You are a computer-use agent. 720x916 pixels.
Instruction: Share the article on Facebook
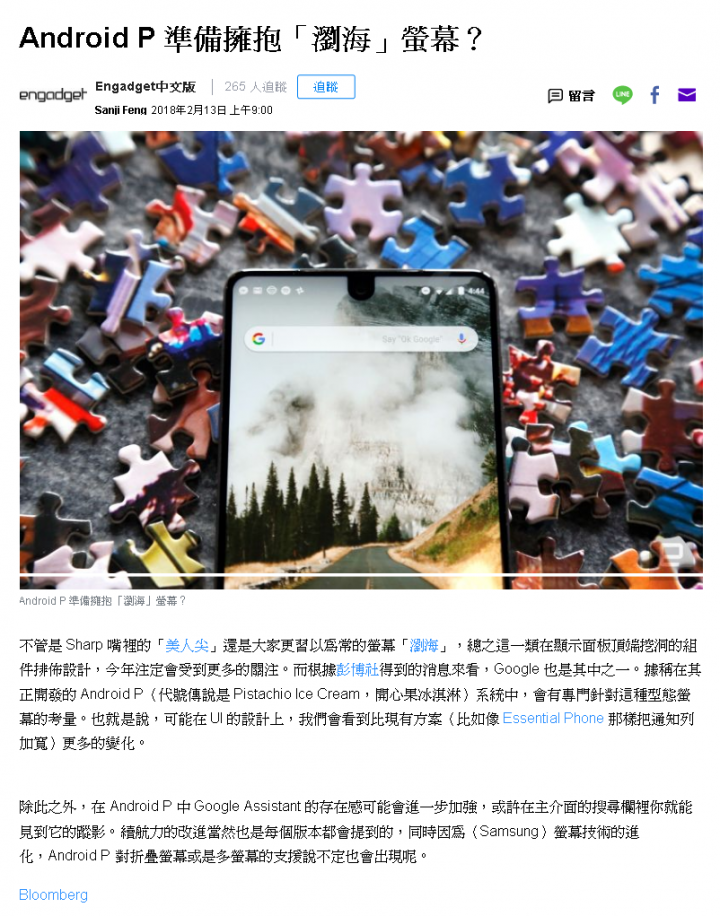coord(655,95)
